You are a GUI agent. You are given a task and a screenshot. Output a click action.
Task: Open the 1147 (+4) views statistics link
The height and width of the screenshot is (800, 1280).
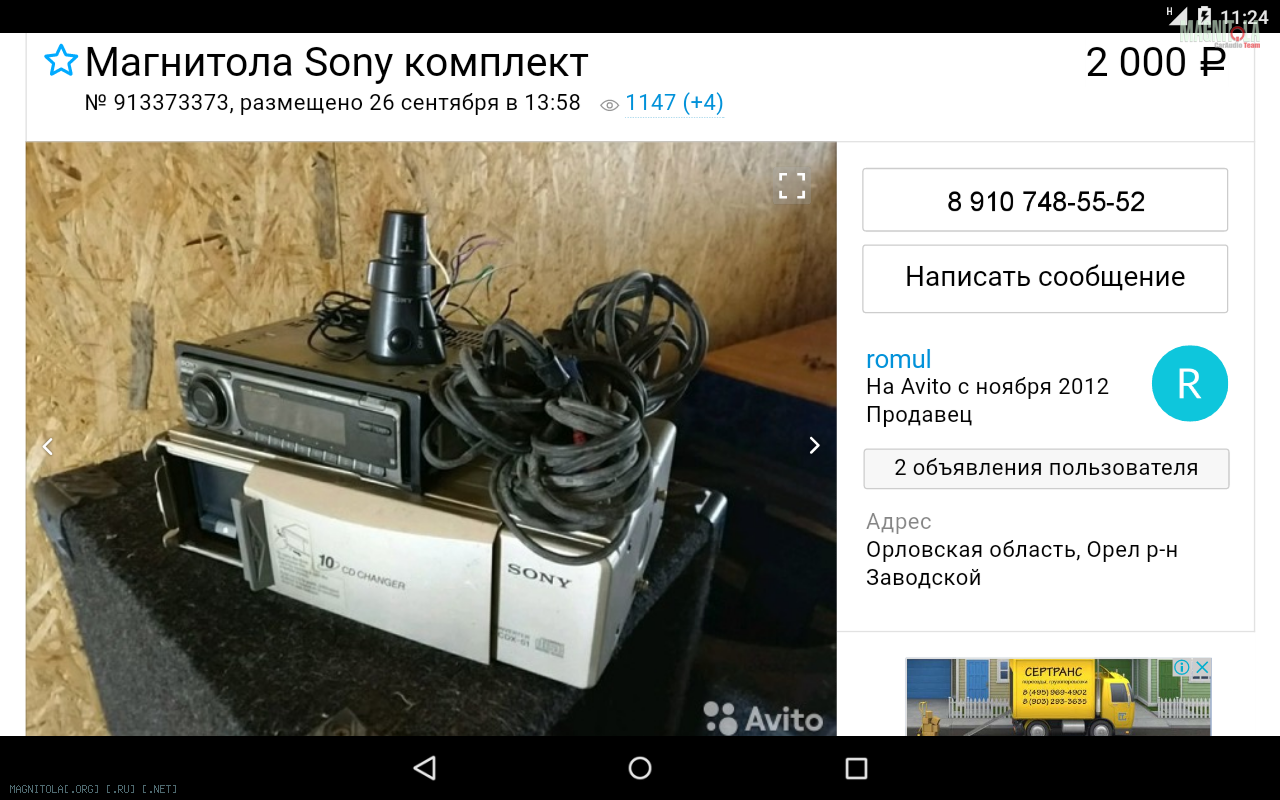673,103
